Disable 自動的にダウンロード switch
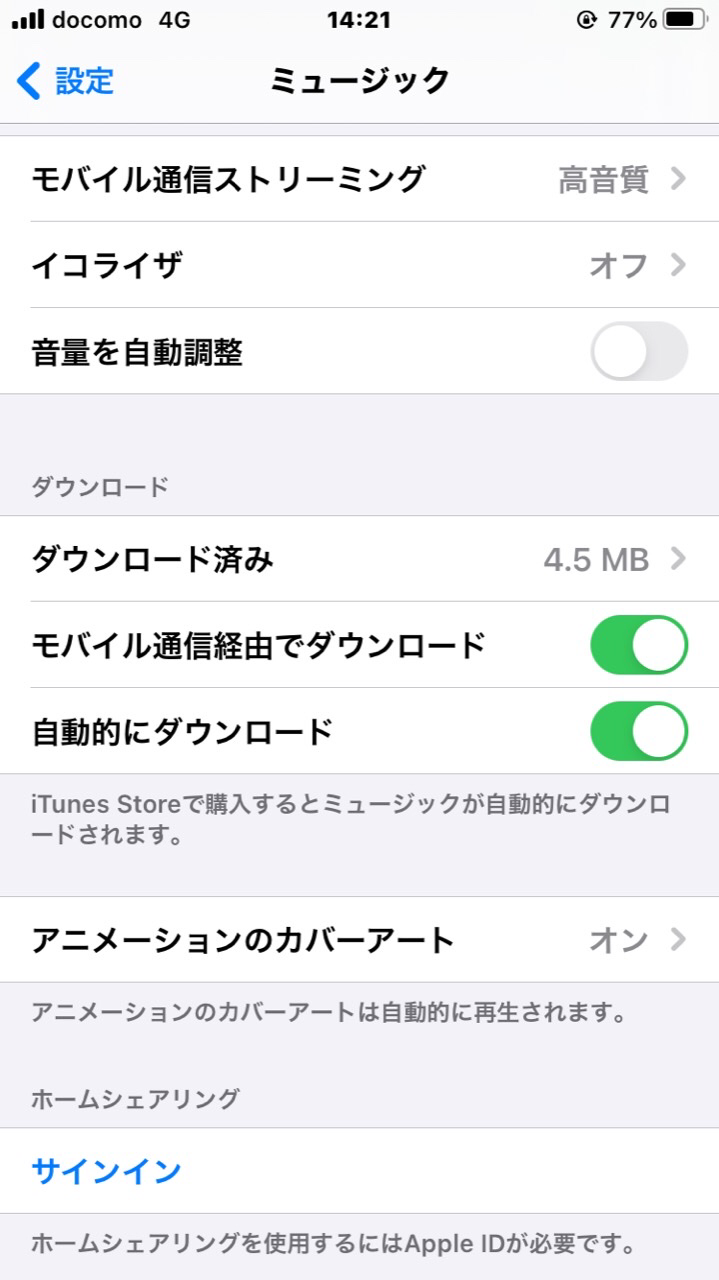The width and height of the screenshot is (719, 1280). point(638,731)
